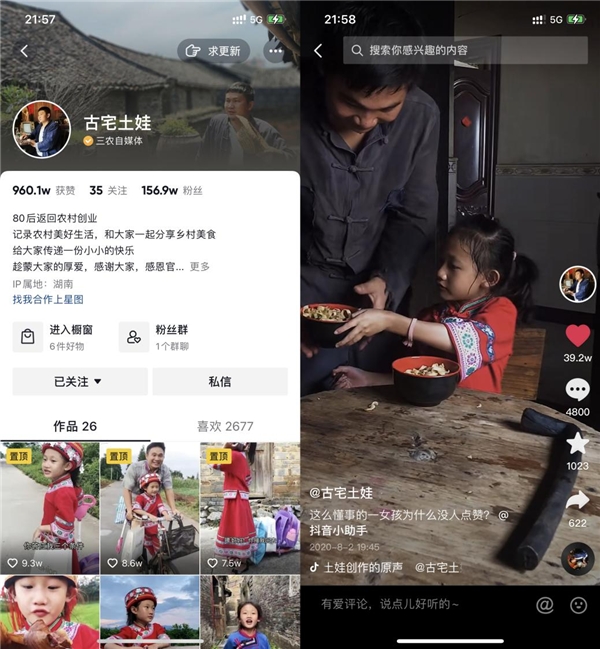Switch to the 作品 26 tab
This screenshot has width=600, height=649.
[x=75, y=426]
